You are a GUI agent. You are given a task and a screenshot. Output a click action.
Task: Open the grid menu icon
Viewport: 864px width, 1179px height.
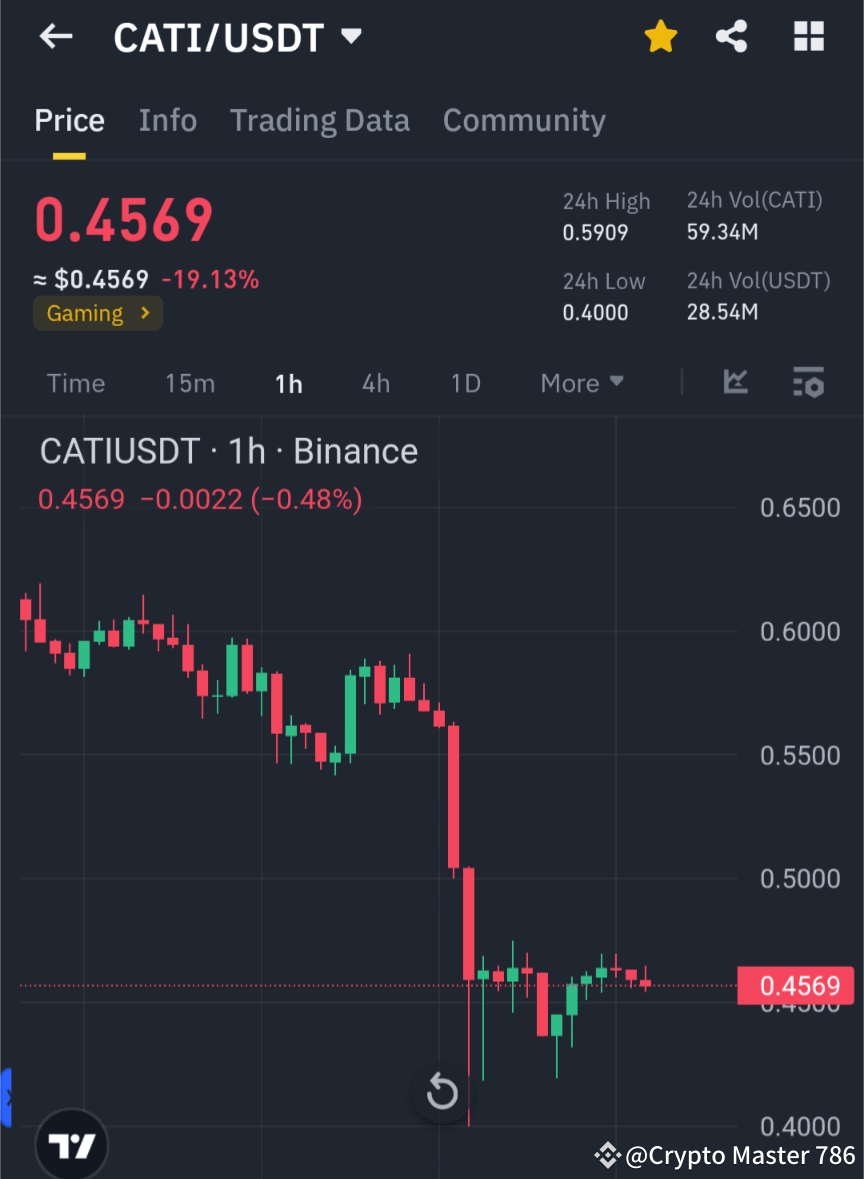click(x=809, y=36)
